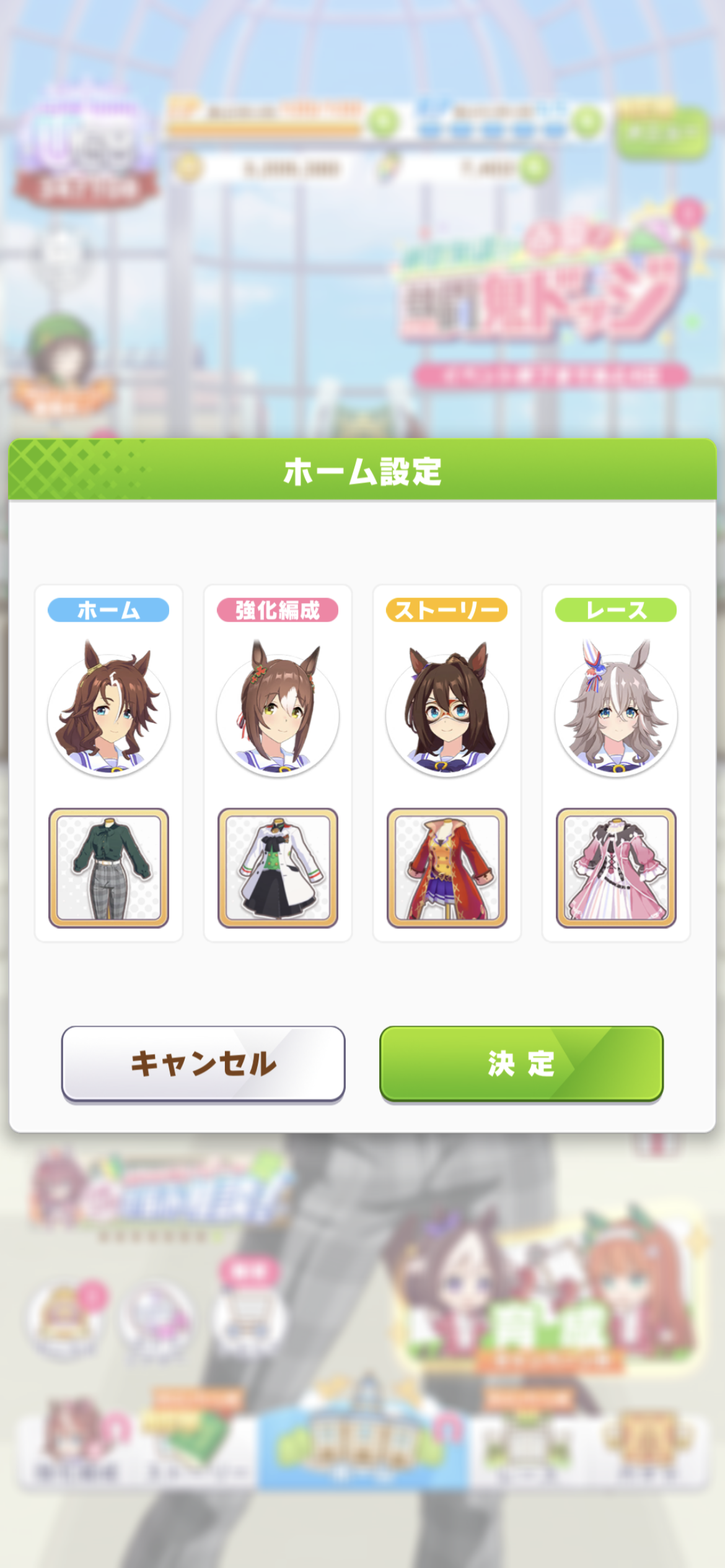Screen dimensions: 725x1568
Task: Open the green shirt outfit under ホーム
Action: [x=108, y=868]
